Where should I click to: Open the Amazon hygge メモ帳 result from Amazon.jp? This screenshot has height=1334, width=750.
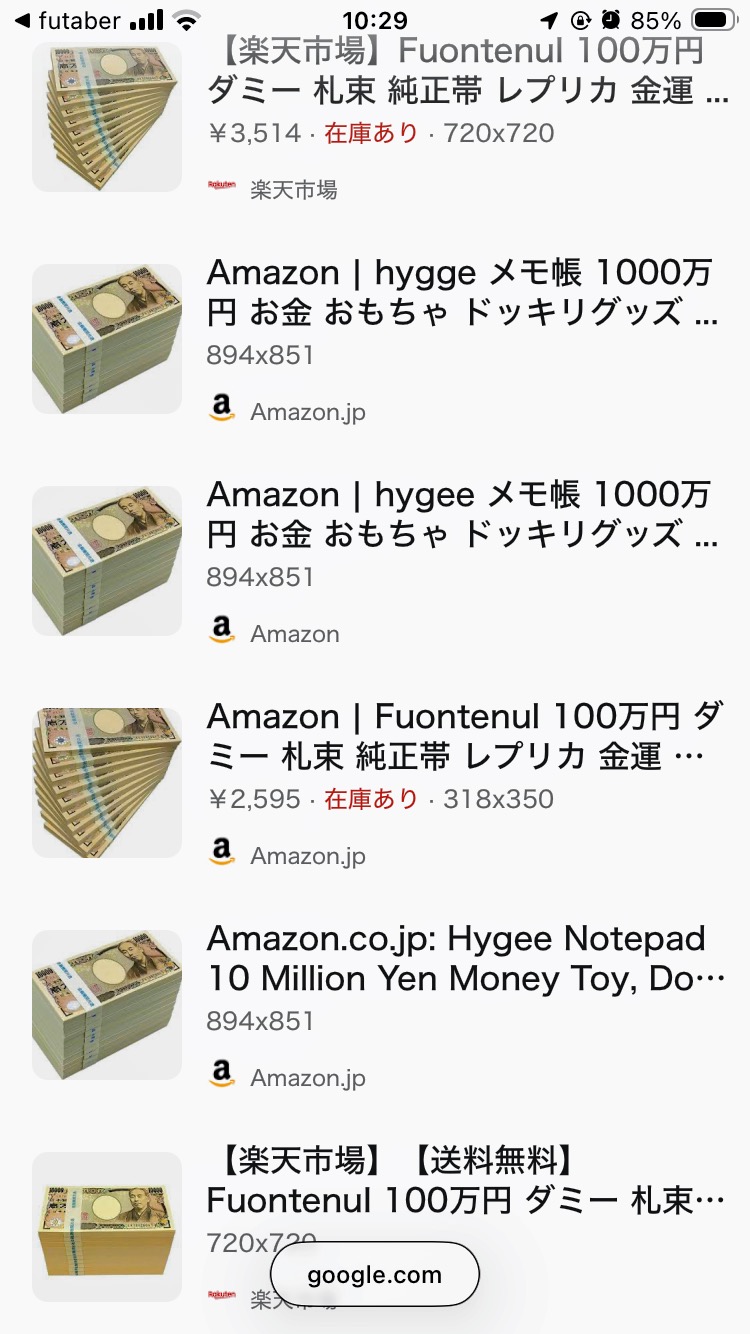(x=461, y=292)
